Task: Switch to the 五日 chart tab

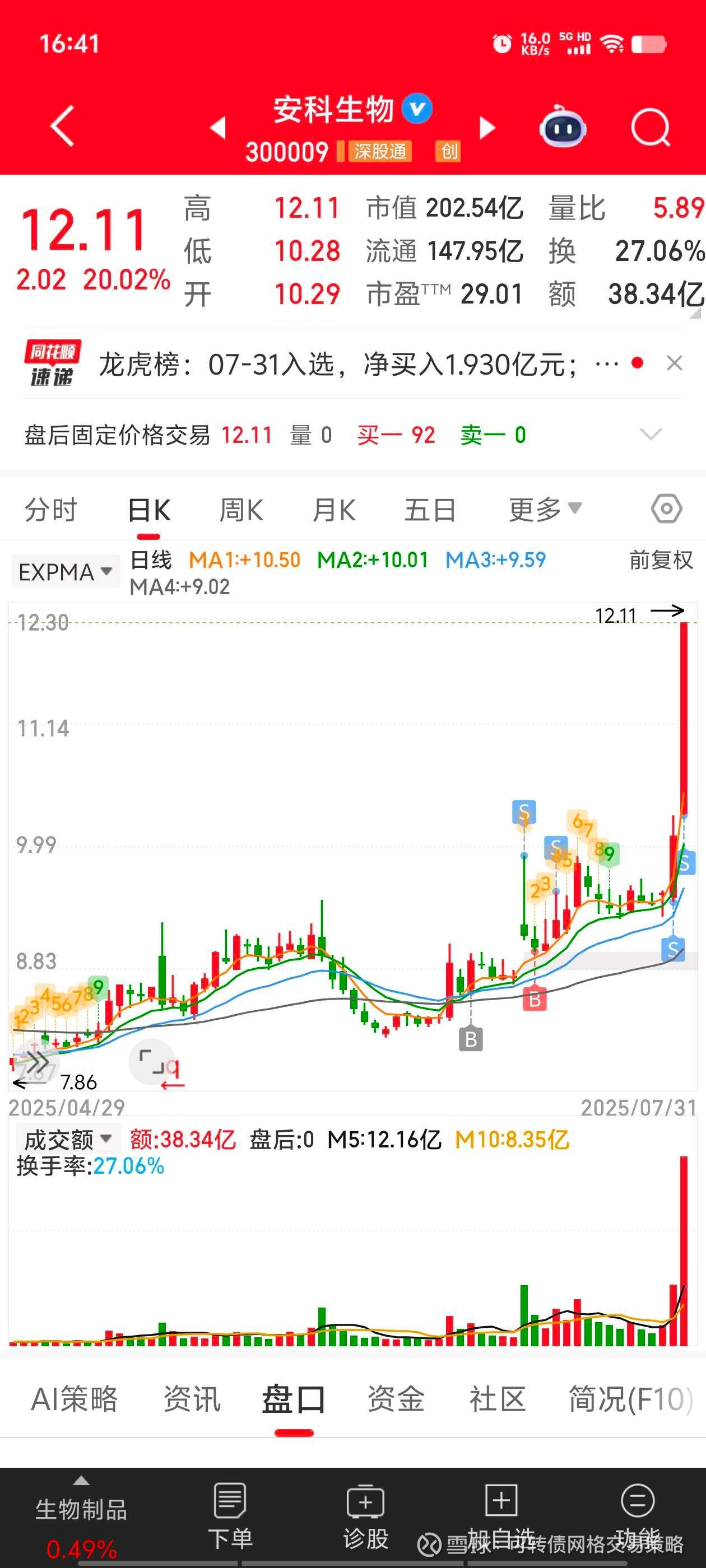Action: [430, 510]
